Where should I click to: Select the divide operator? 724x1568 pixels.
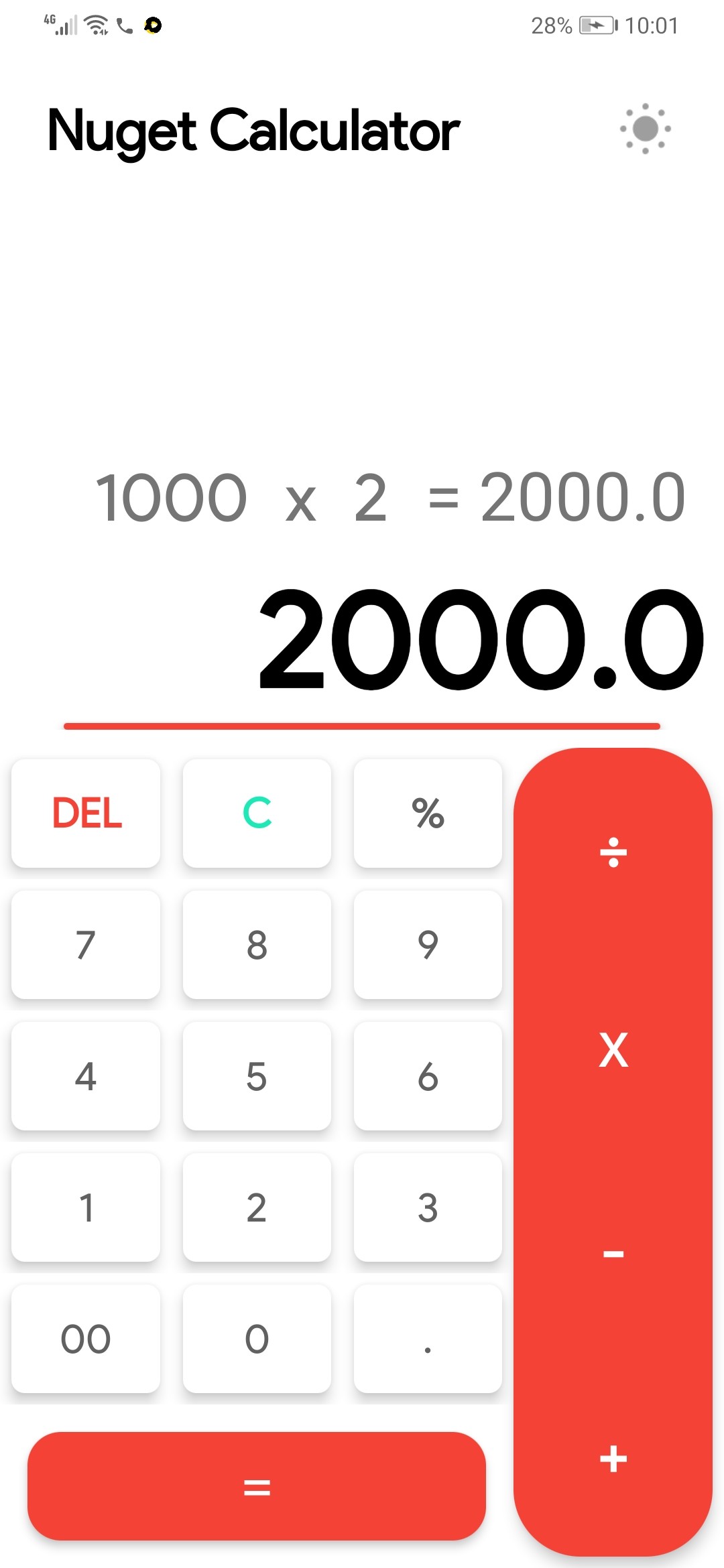coord(613,852)
